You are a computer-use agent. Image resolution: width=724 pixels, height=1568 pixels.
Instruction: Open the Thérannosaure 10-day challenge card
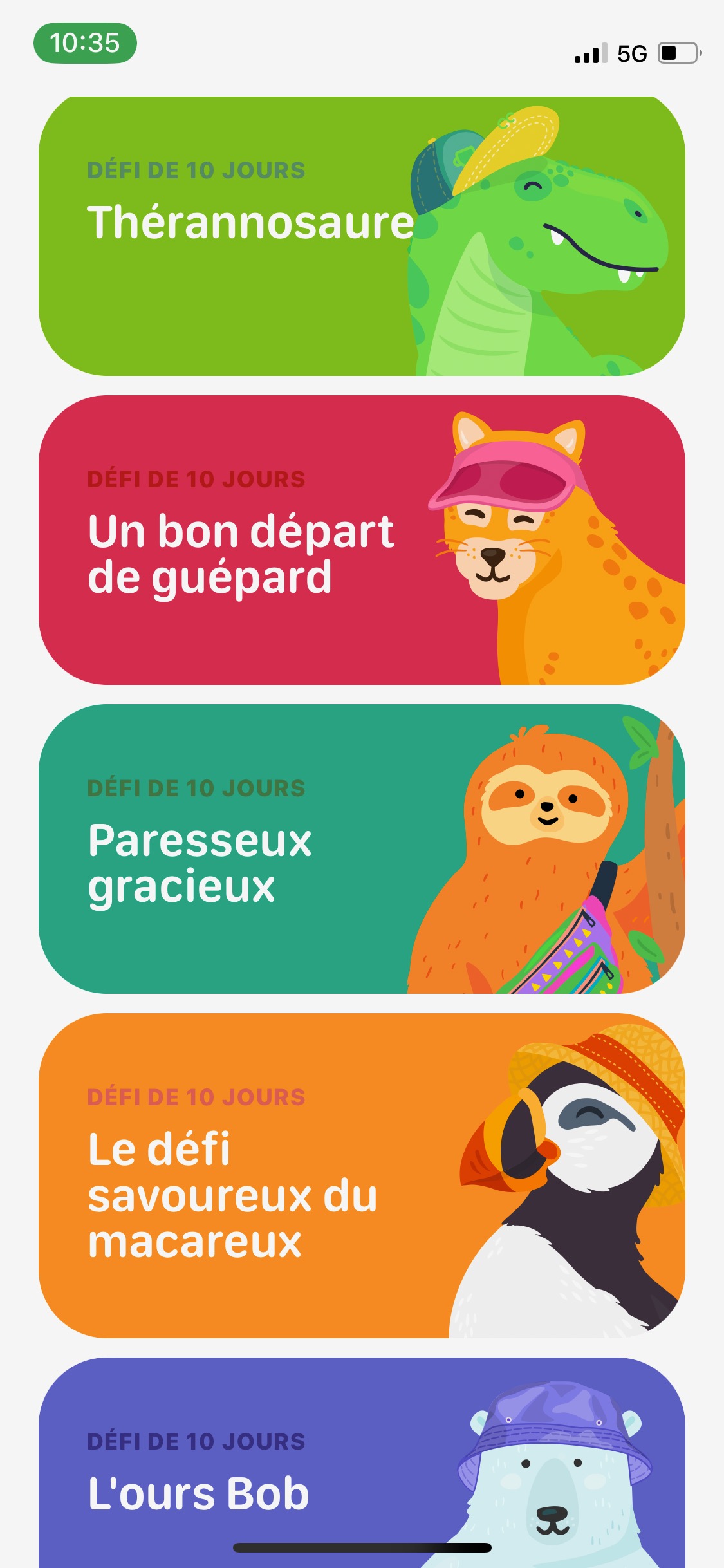point(360,237)
